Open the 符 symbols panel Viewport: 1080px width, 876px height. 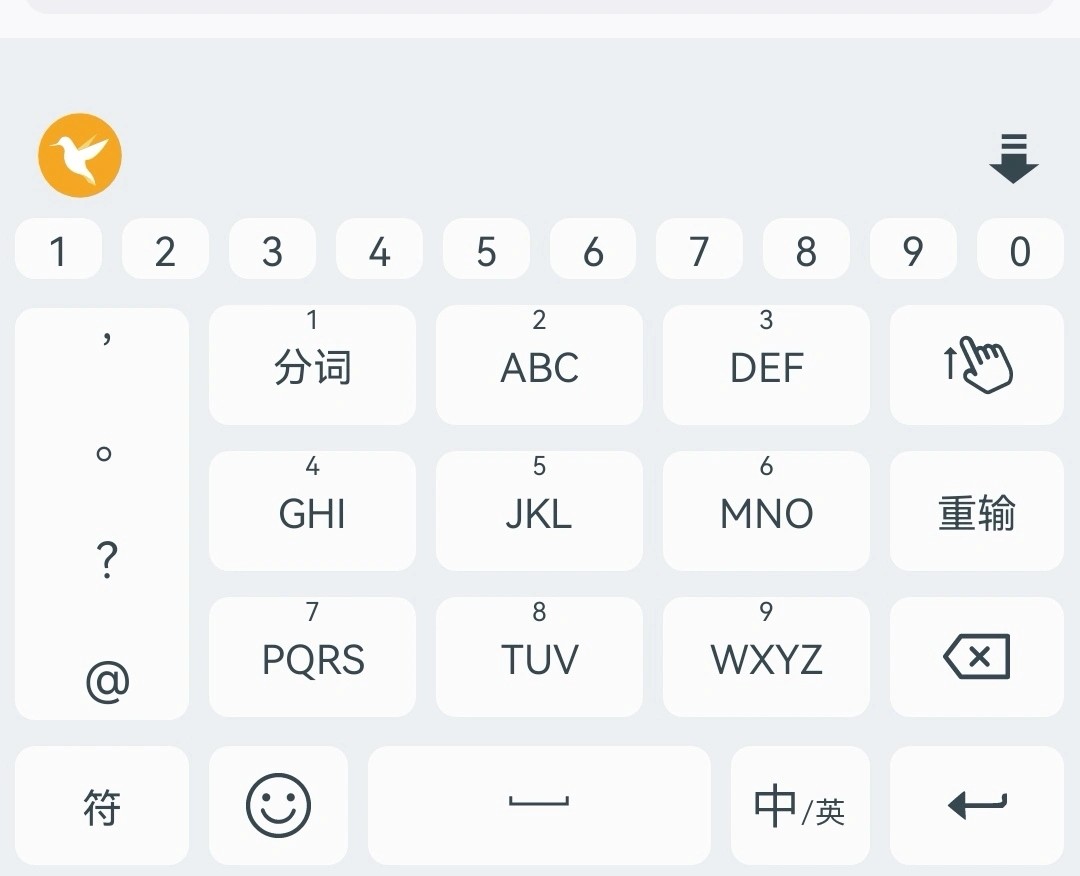pos(102,805)
